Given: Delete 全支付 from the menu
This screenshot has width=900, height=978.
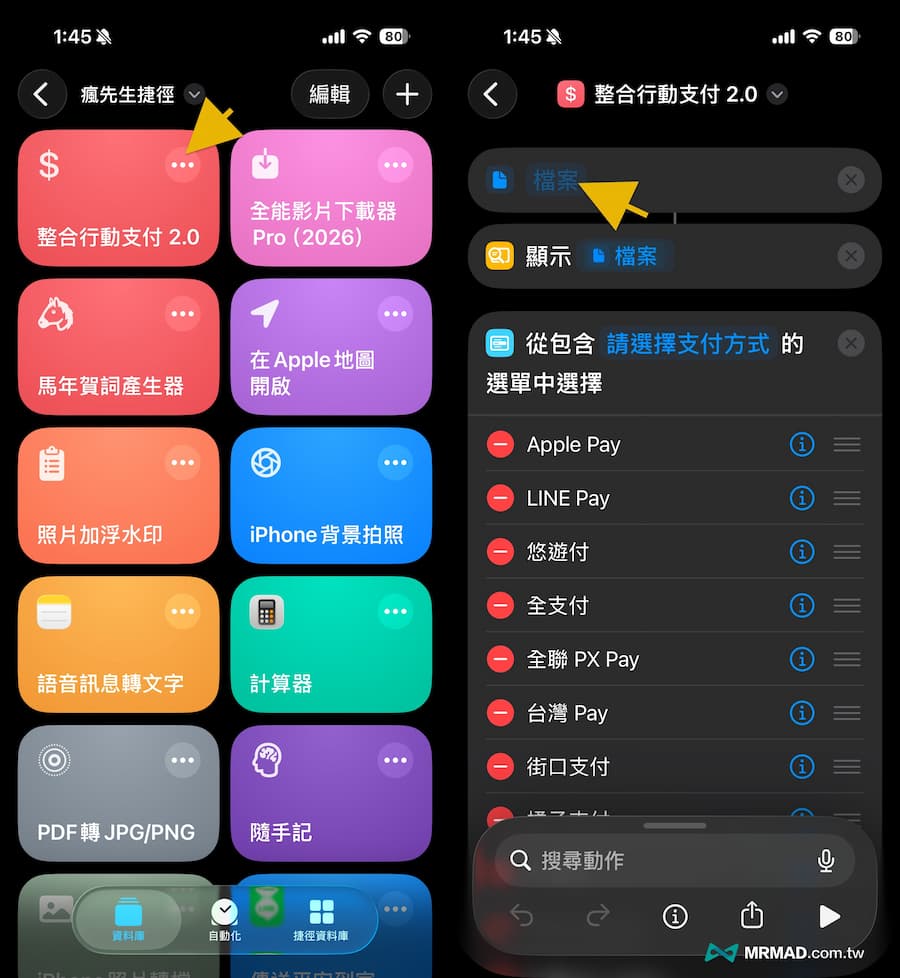Looking at the screenshot, I should 500,605.
